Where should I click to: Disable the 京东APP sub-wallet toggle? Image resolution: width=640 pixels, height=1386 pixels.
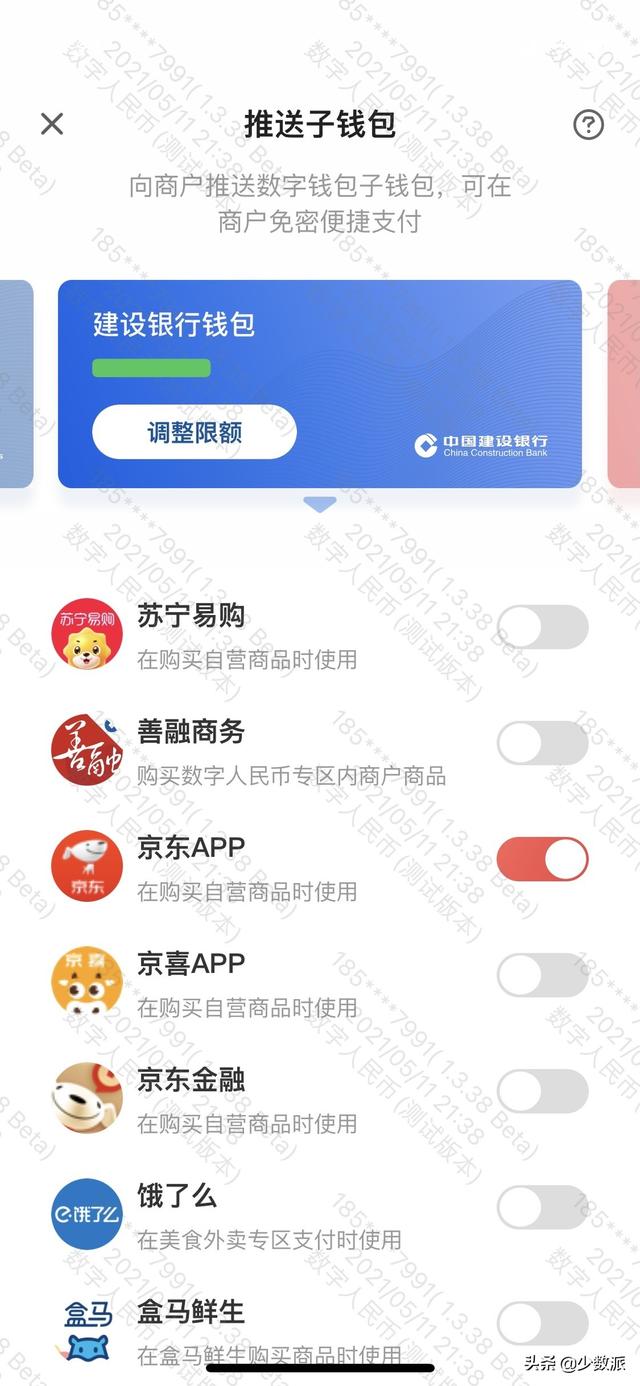point(543,859)
